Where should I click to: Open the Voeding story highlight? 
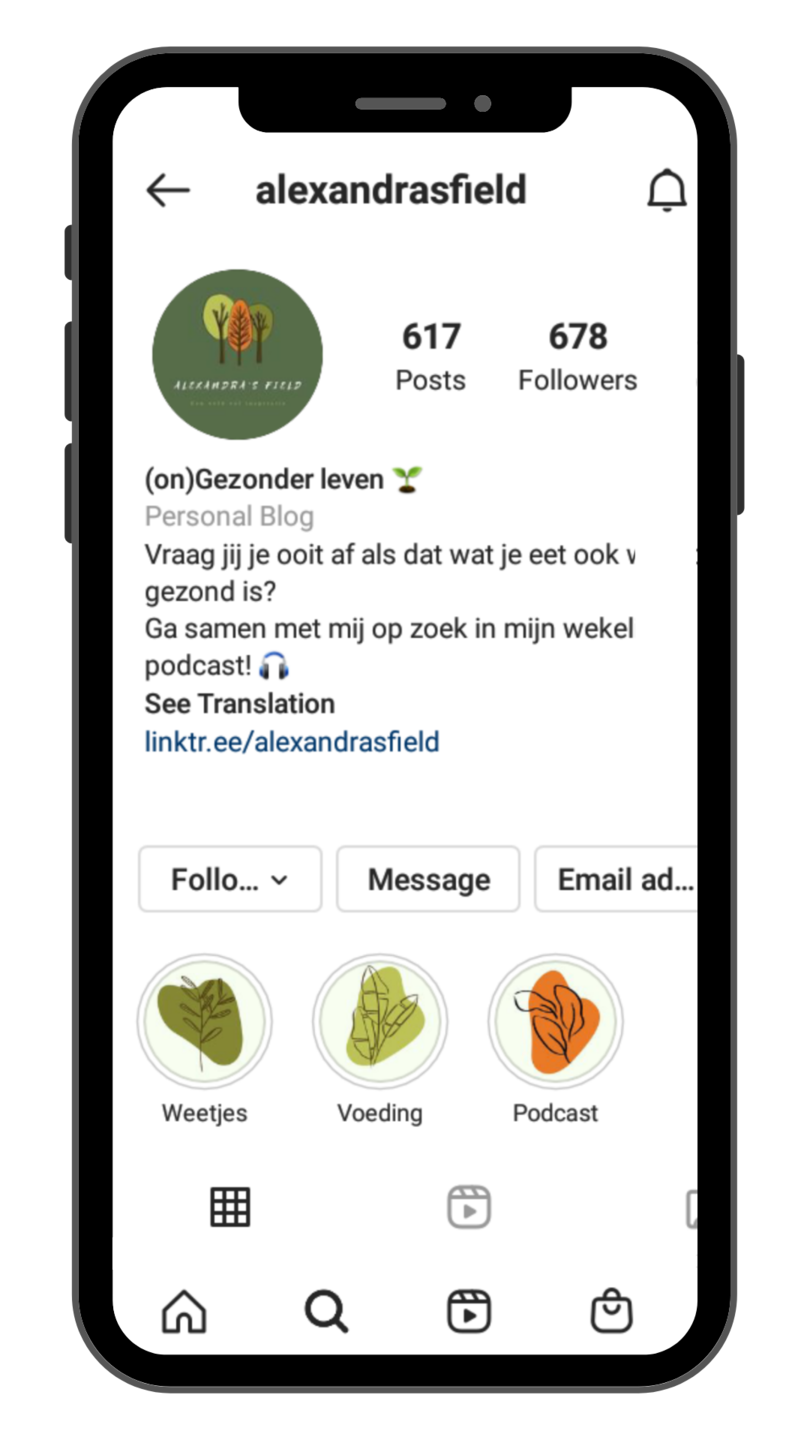380,1021
